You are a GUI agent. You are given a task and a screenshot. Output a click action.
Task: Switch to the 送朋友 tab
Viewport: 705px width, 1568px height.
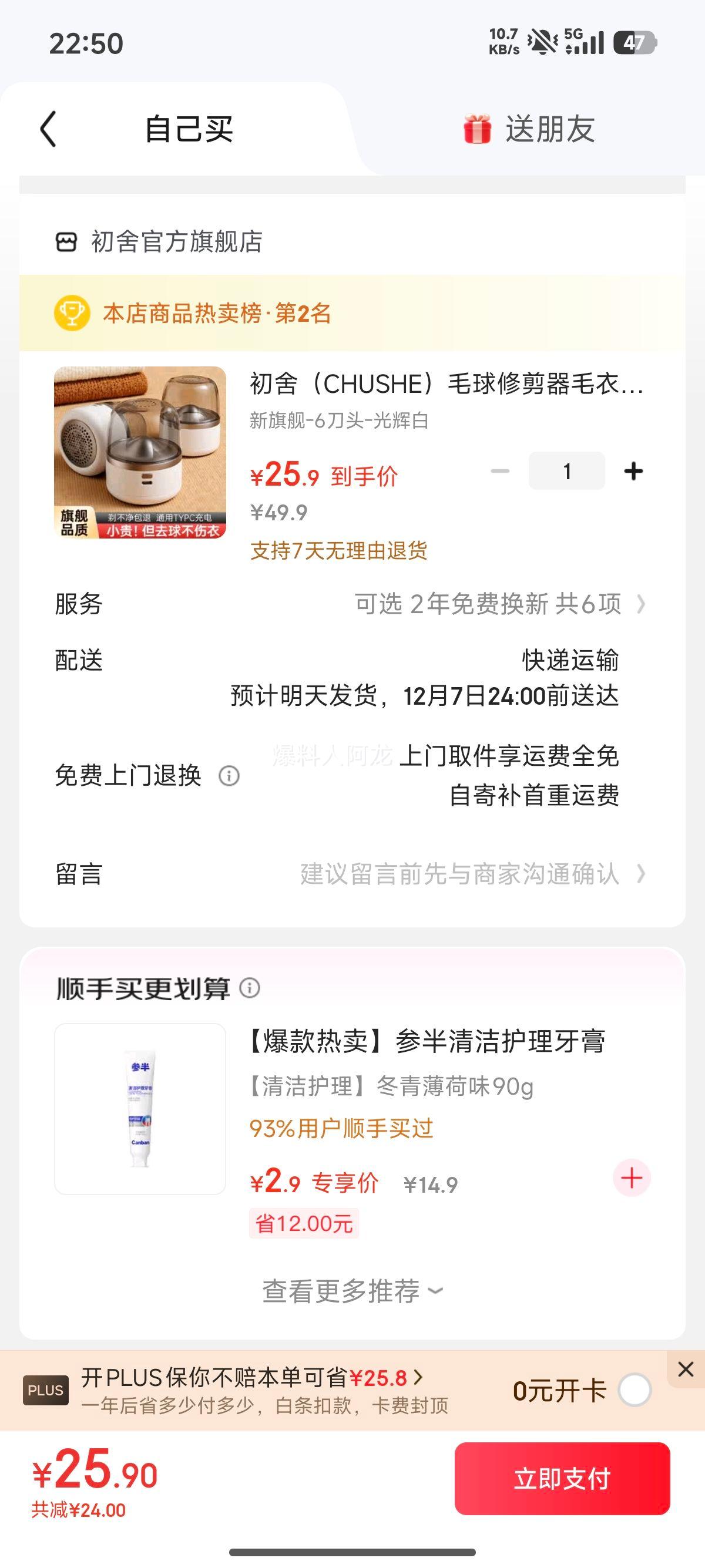click(x=548, y=130)
